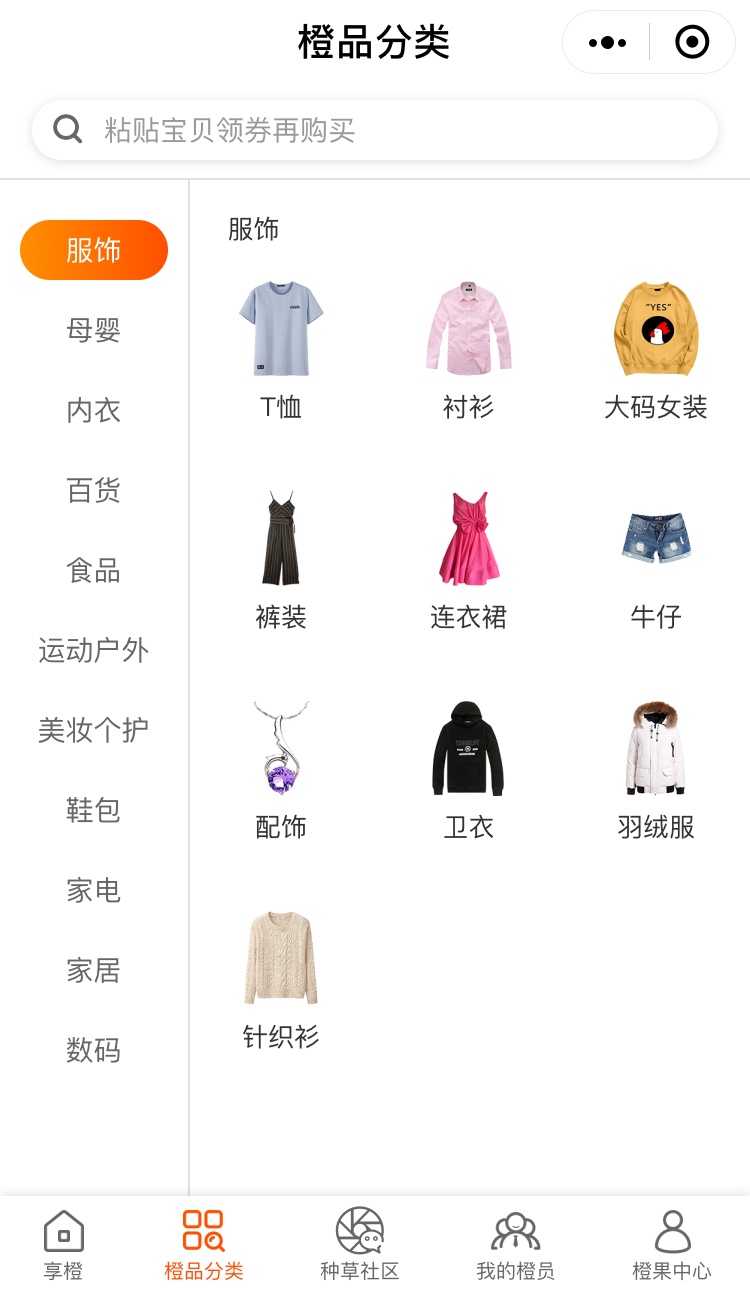Go to 橙果中心 tab
The height and width of the screenshot is (1296, 750).
coord(672,1245)
